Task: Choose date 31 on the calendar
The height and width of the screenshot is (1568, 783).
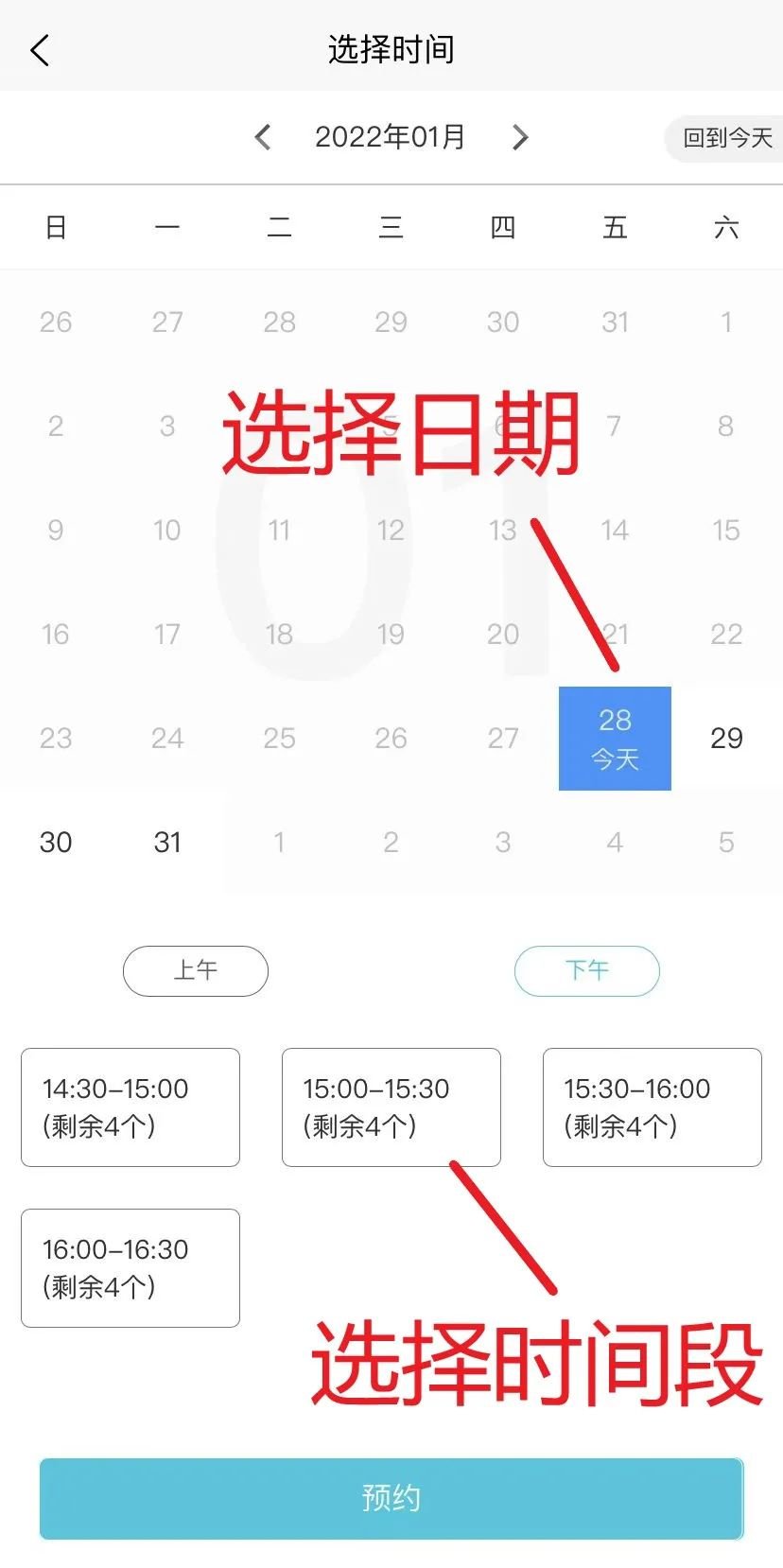Action: tap(167, 842)
